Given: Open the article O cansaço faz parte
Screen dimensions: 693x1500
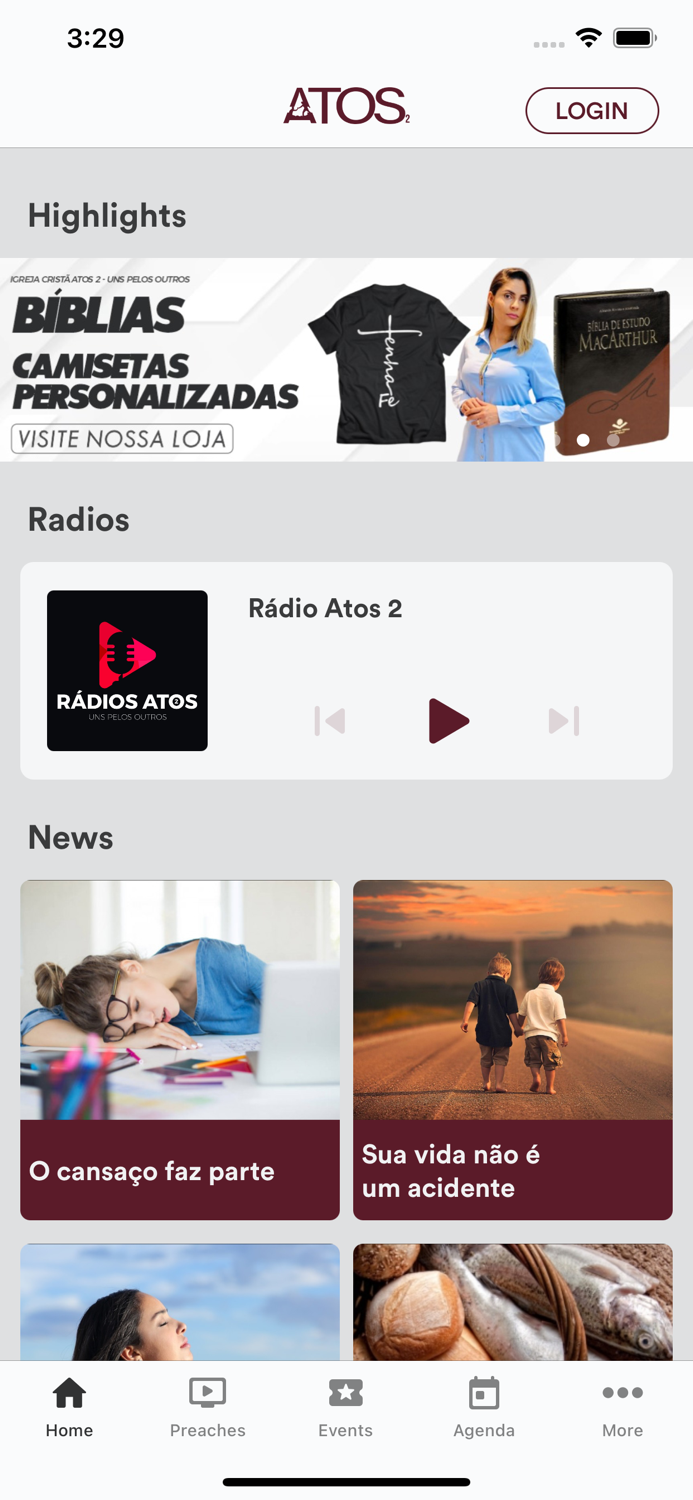Looking at the screenshot, I should pyautogui.click(x=180, y=1050).
